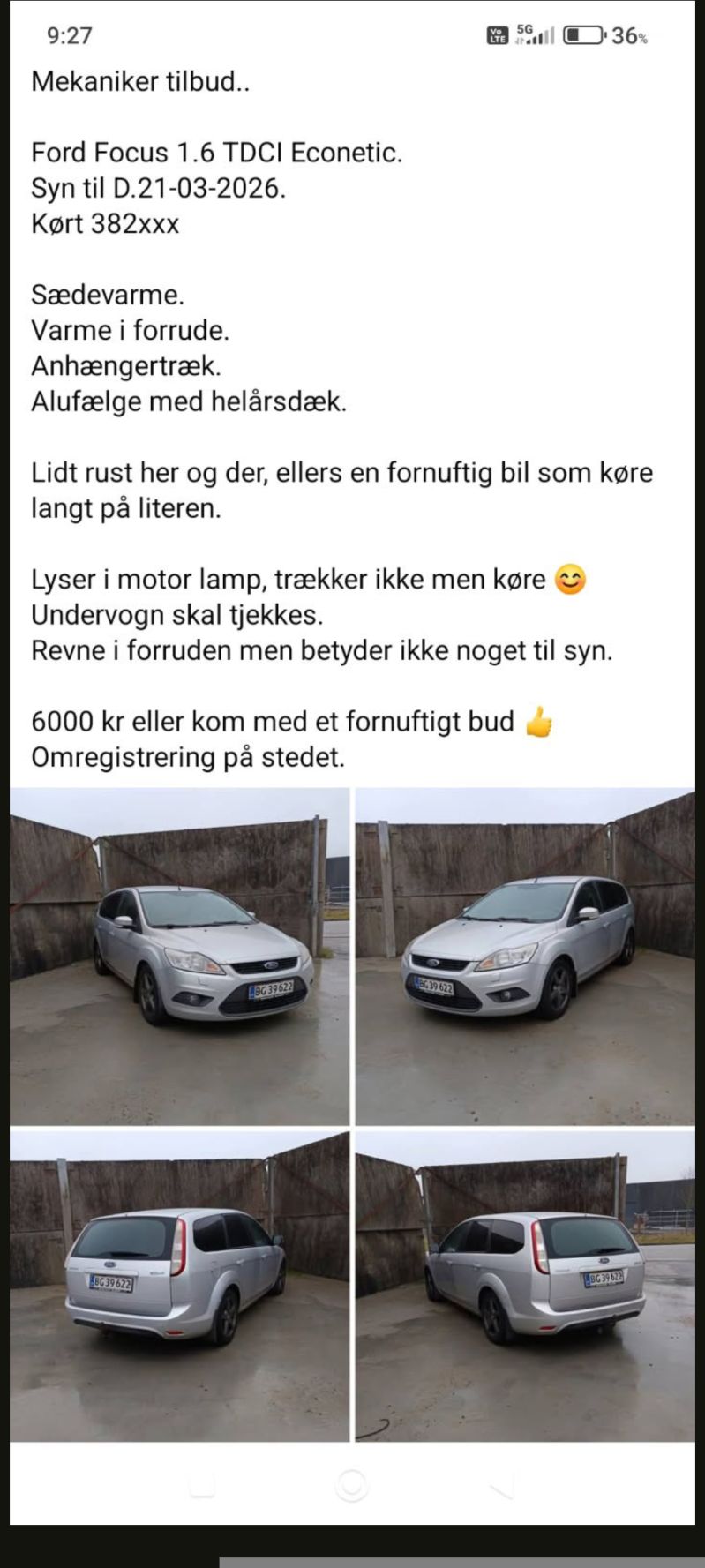Viewport: 705px width, 1568px height.
Task: Tap the license plate BG 39 622 in the photo
Action: [272, 989]
